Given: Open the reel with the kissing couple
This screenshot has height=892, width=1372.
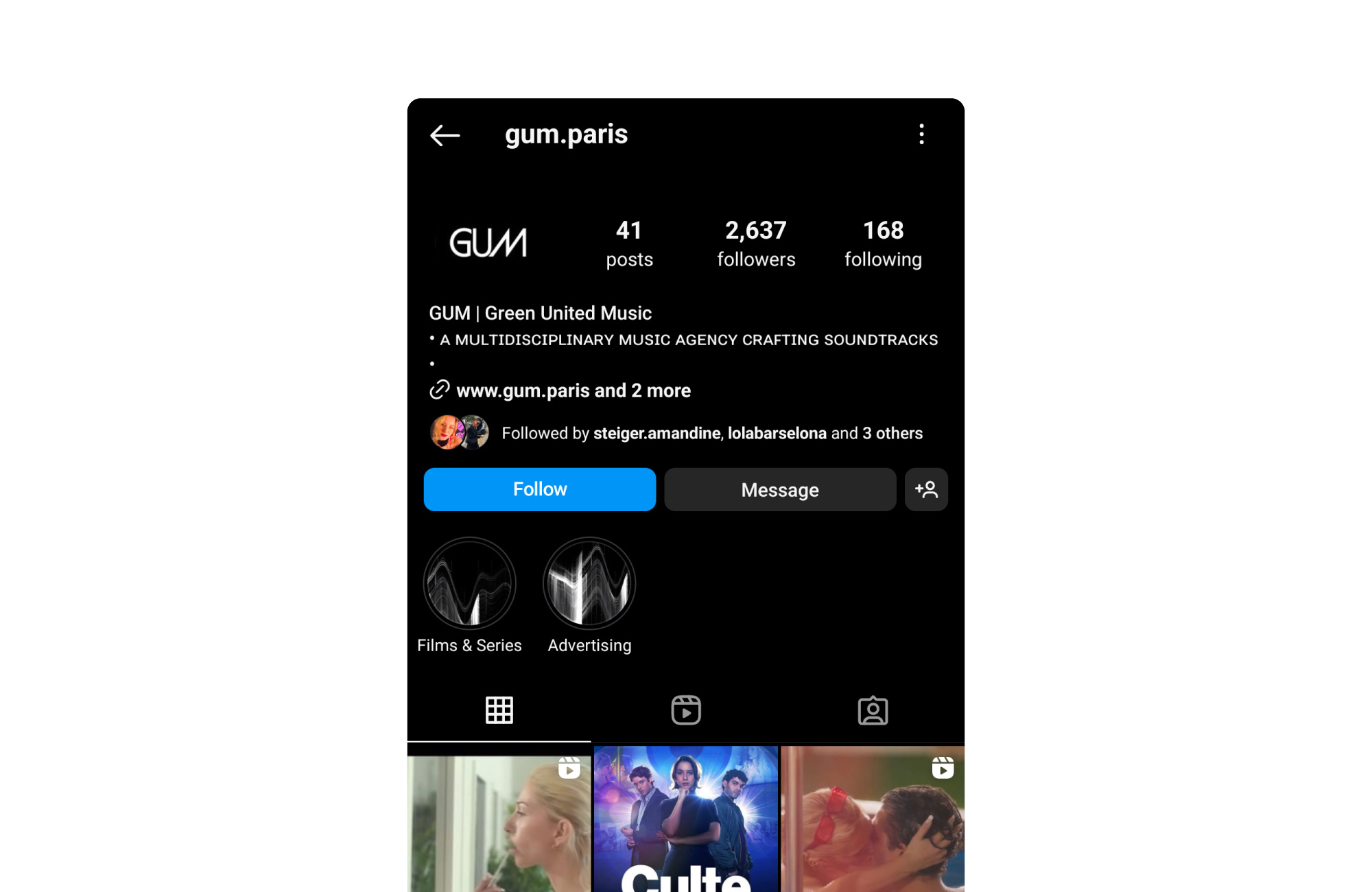Looking at the screenshot, I should 873,823.
